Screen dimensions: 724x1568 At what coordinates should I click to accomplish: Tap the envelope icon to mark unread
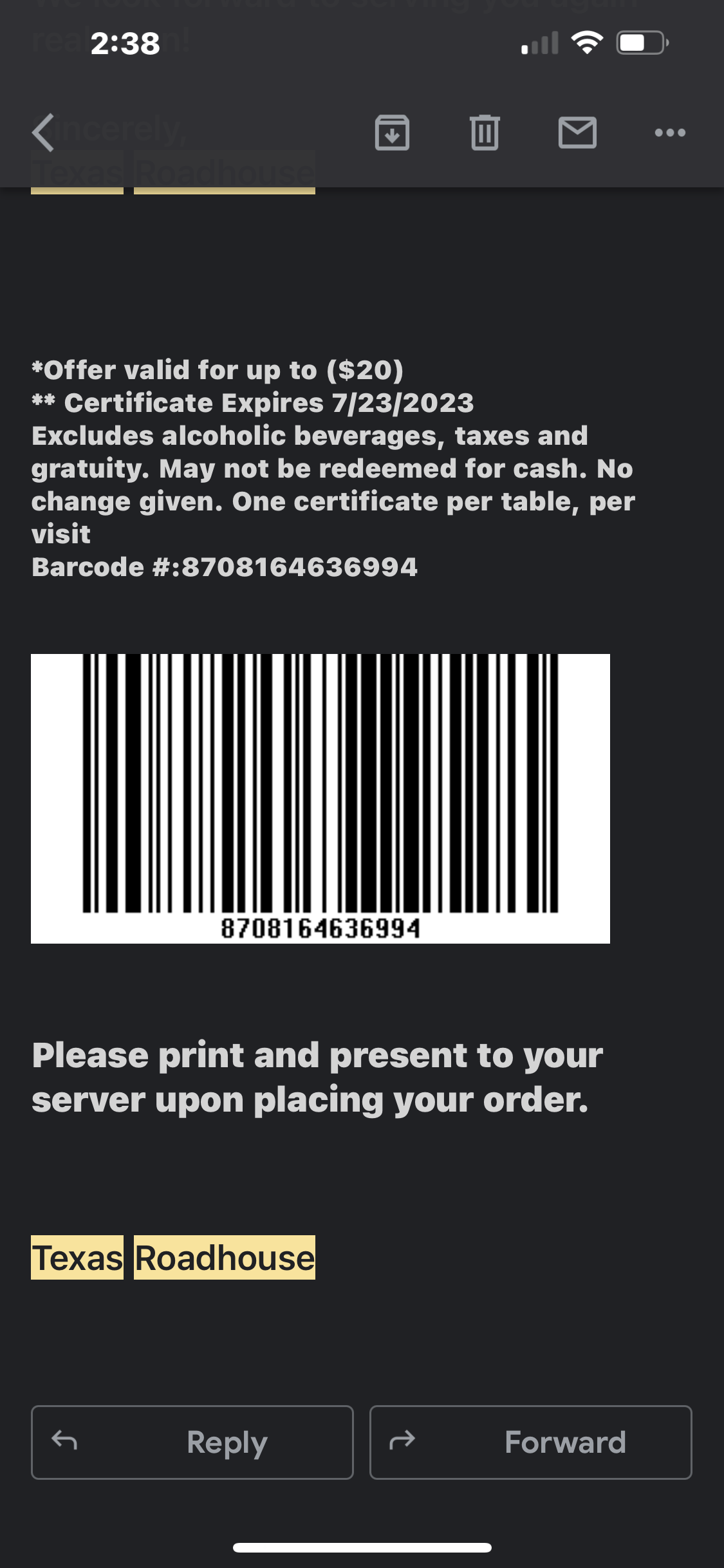(x=577, y=133)
